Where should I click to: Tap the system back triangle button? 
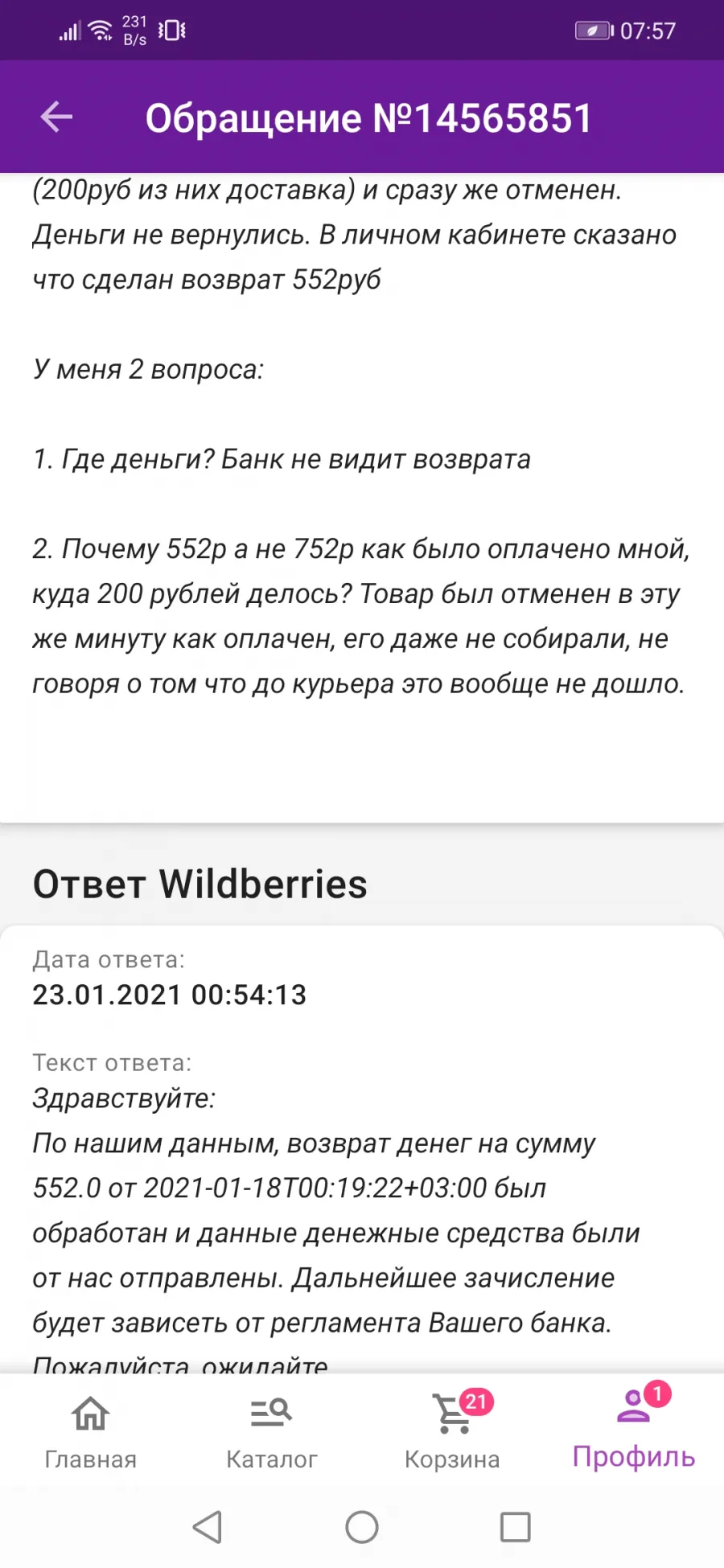click(208, 1526)
